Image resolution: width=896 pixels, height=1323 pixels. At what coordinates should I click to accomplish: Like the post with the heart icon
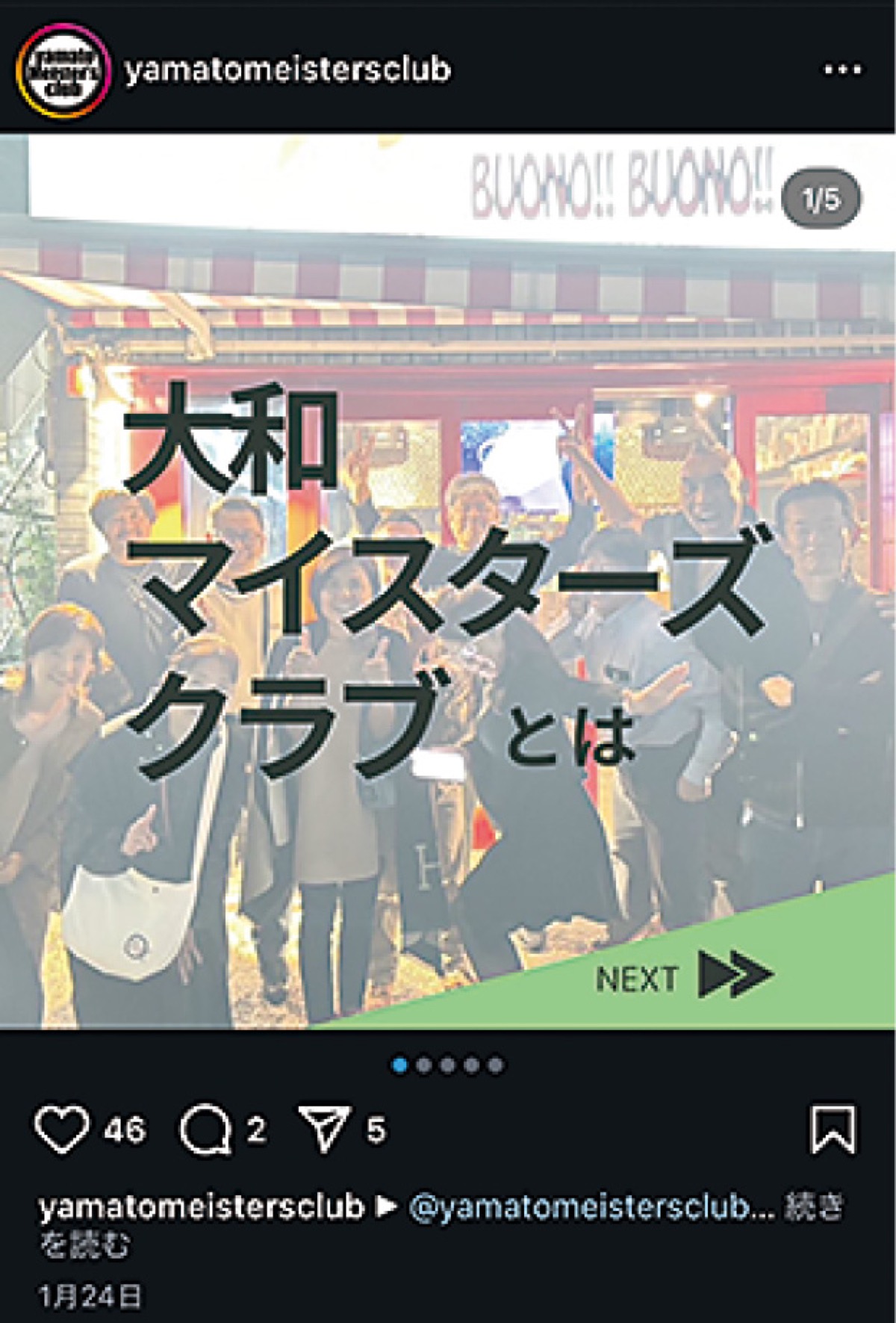[62, 1129]
